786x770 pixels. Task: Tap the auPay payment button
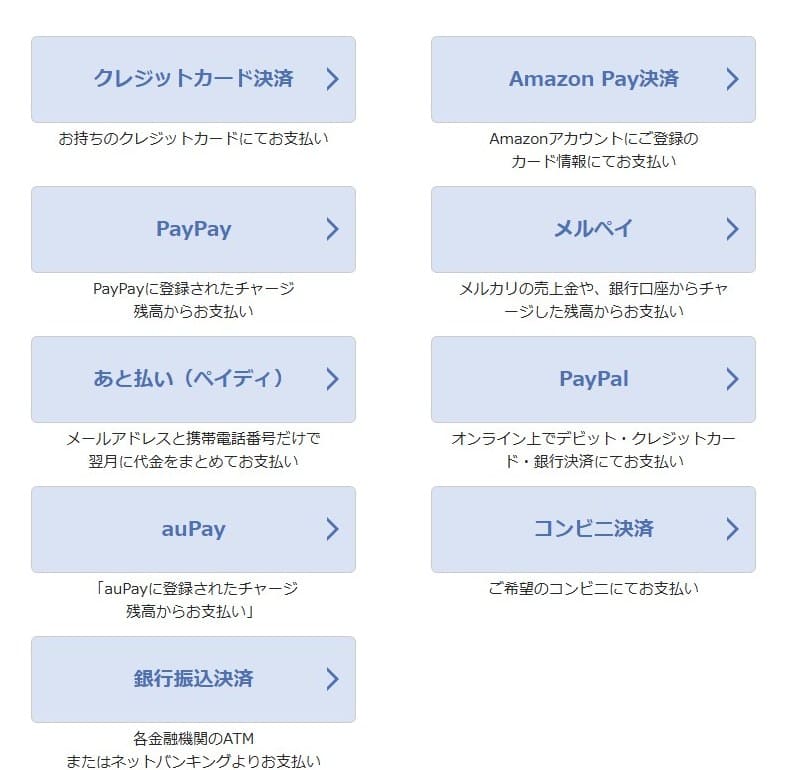(193, 529)
